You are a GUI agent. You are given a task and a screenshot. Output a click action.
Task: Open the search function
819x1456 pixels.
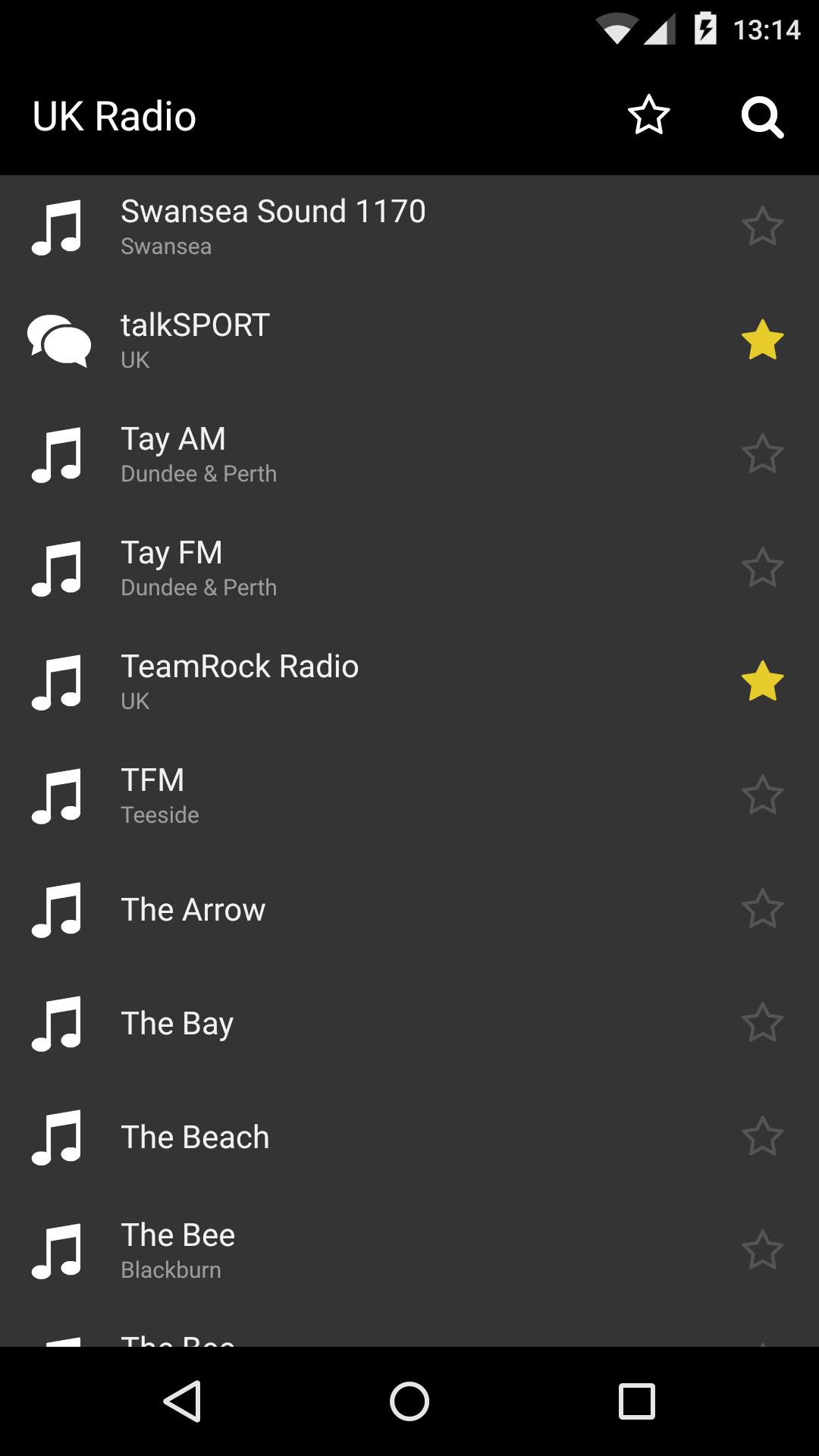click(x=763, y=117)
